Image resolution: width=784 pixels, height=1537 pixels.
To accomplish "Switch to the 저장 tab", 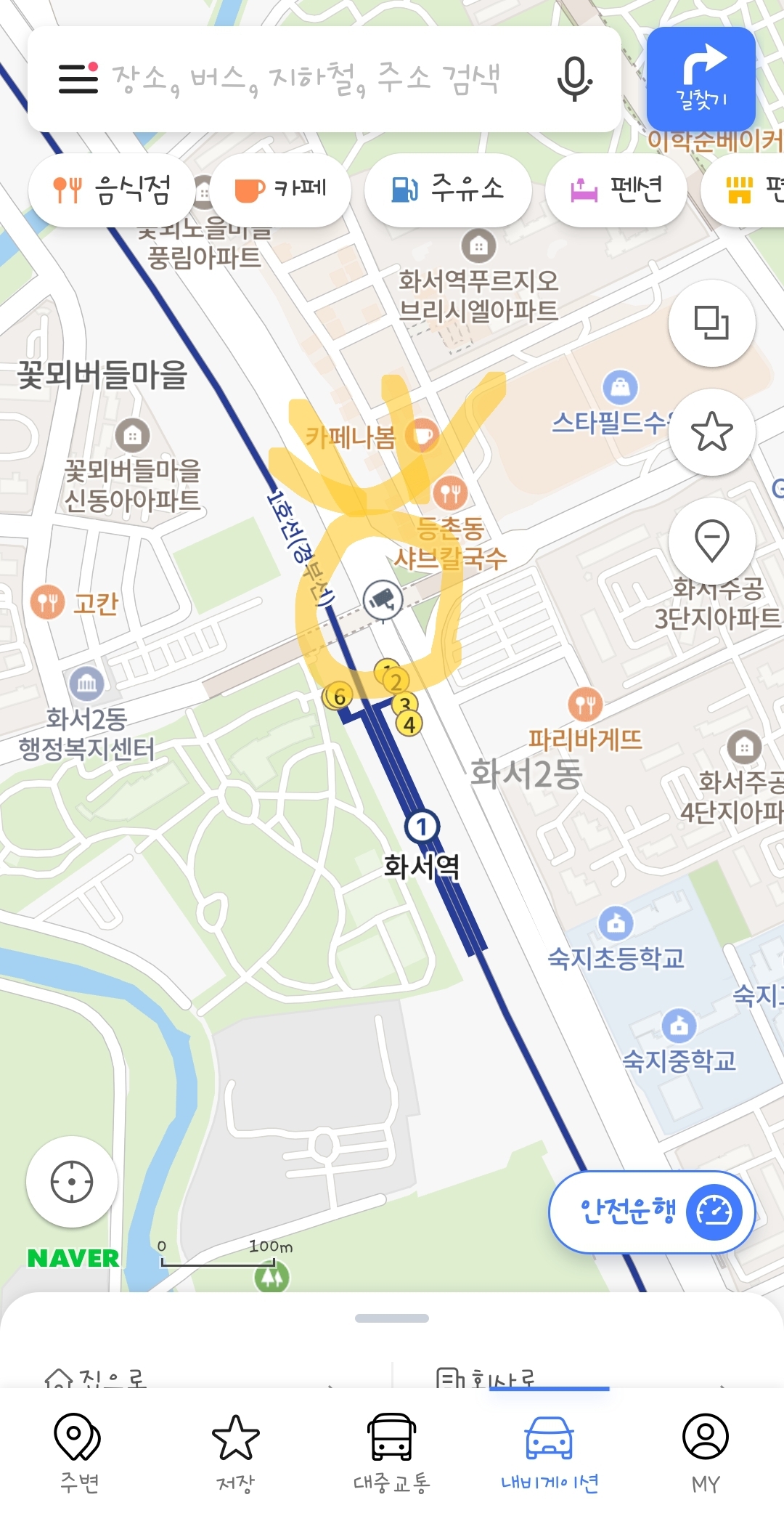I will point(235,1453).
